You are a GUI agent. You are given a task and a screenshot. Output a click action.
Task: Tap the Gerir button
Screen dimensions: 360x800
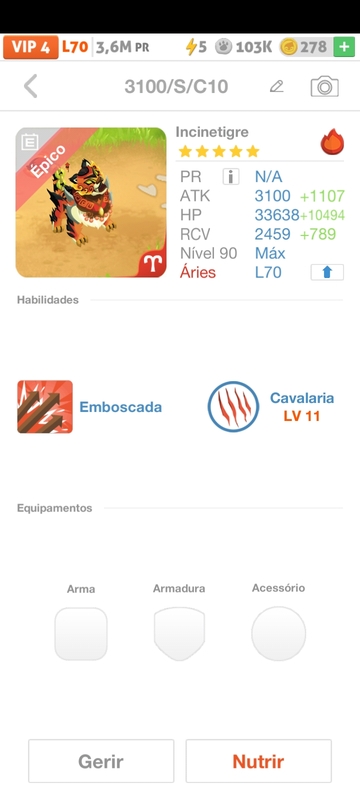(x=101, y=761)
